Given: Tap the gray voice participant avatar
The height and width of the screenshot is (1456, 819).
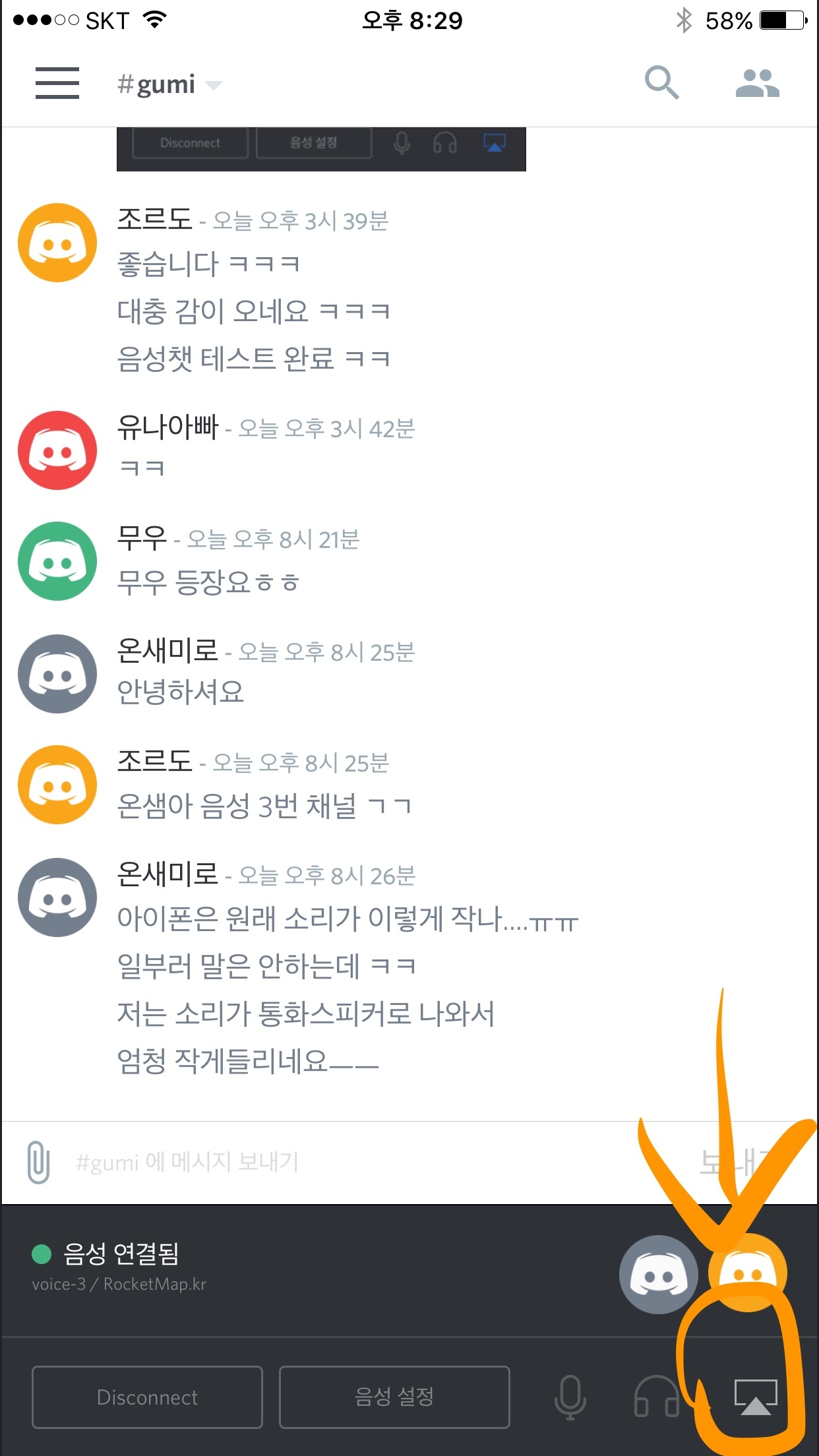Looking at the screenshot, I should pyautogui.click(x=658, y=1275).
